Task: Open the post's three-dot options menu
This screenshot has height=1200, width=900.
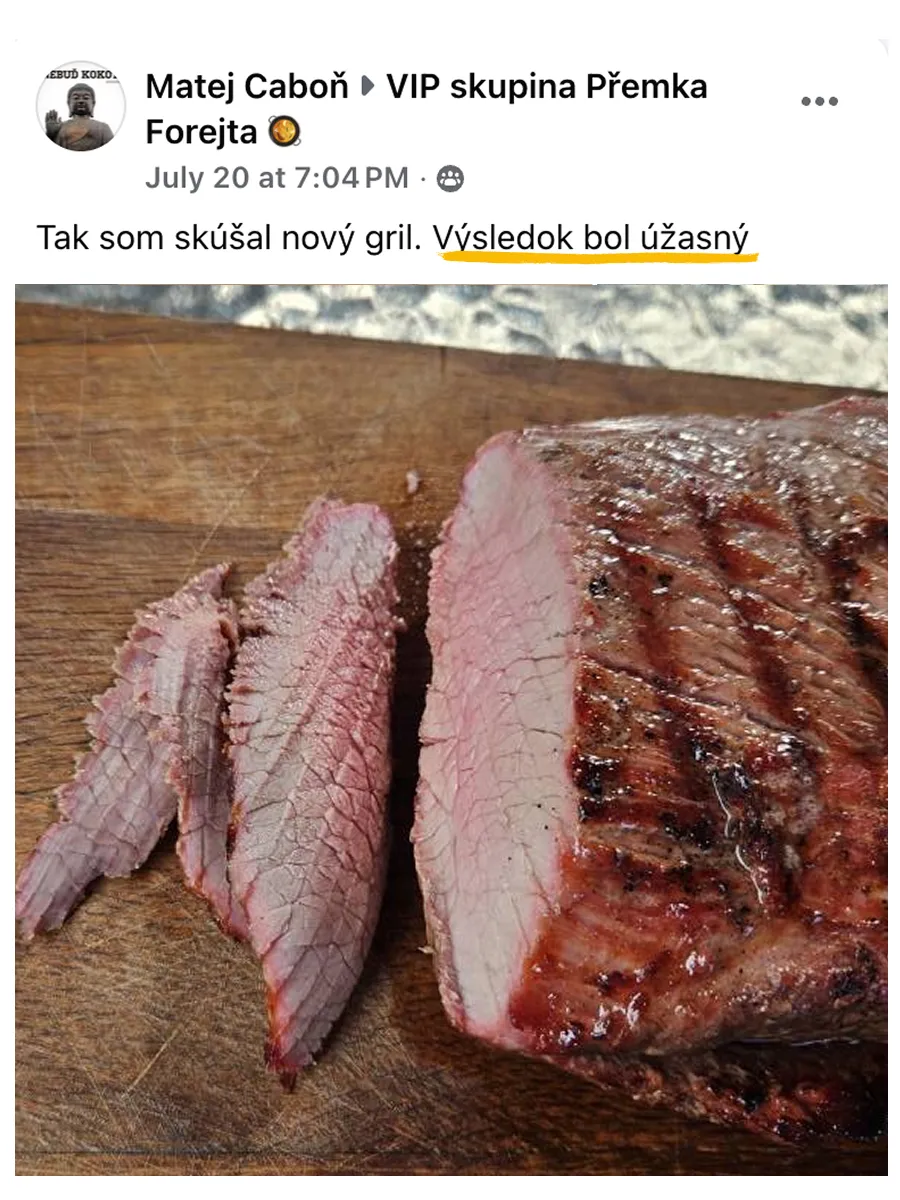Action: coord(819,102)
